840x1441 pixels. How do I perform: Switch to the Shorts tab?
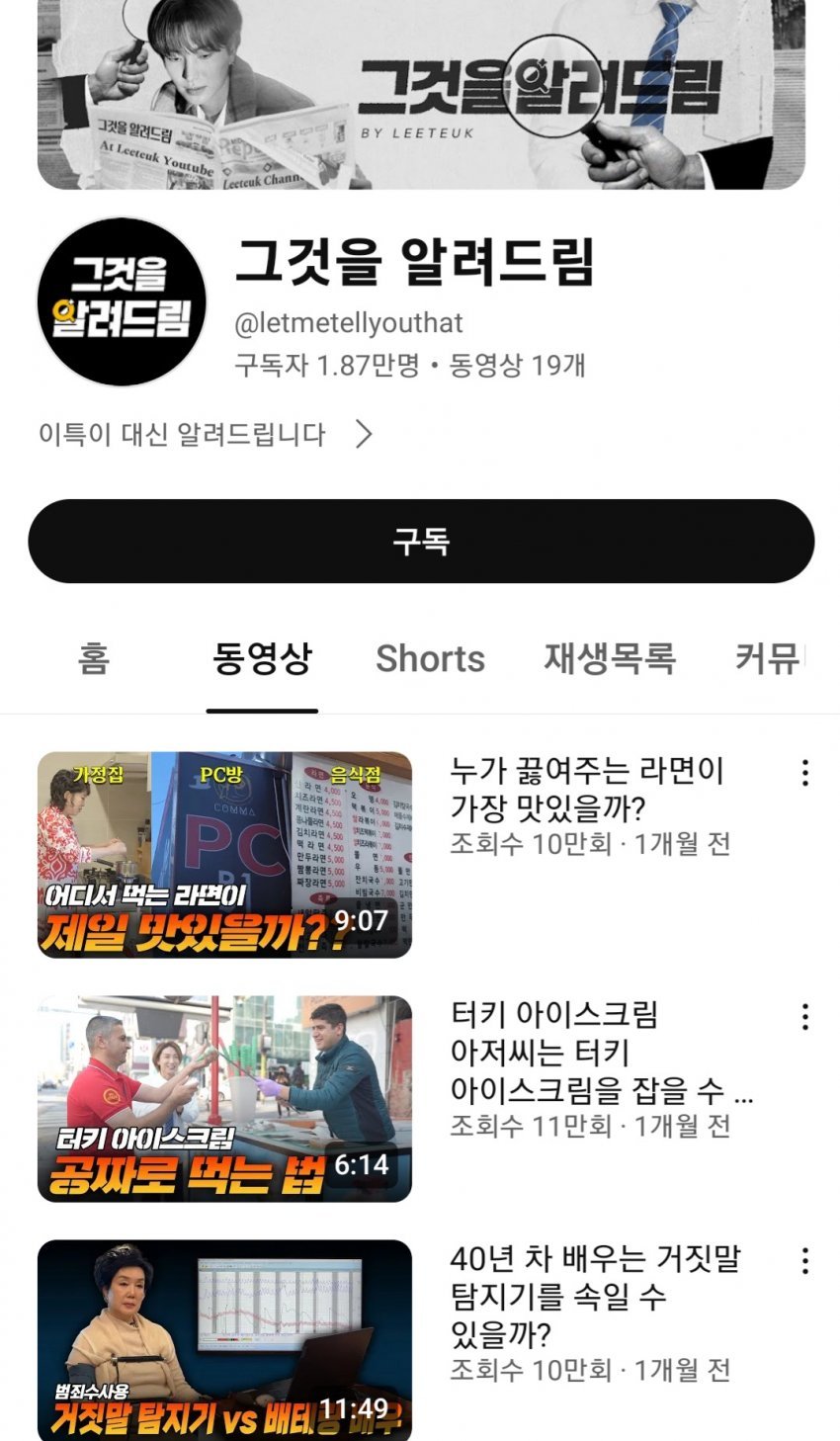430,658
